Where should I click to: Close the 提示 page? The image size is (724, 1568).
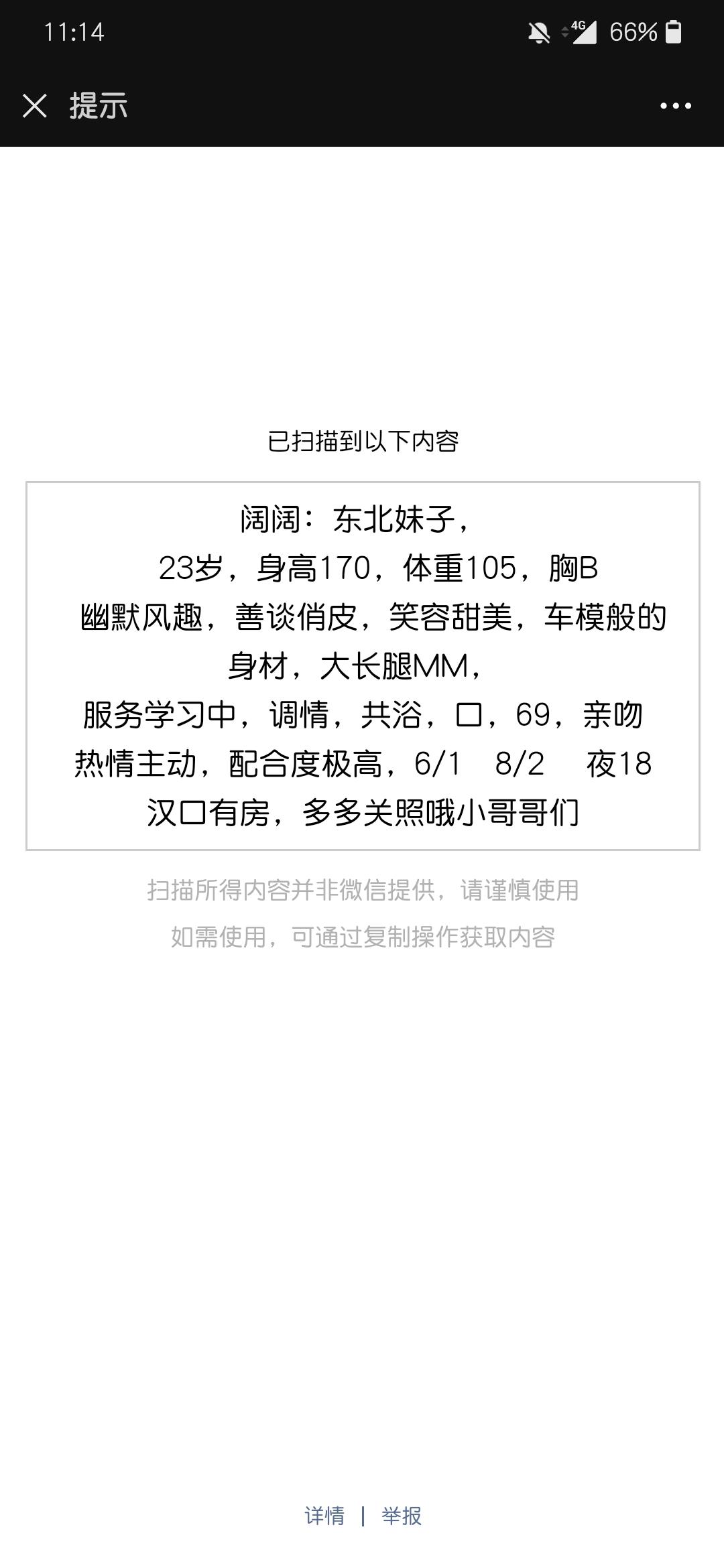[x=35, y=106]
